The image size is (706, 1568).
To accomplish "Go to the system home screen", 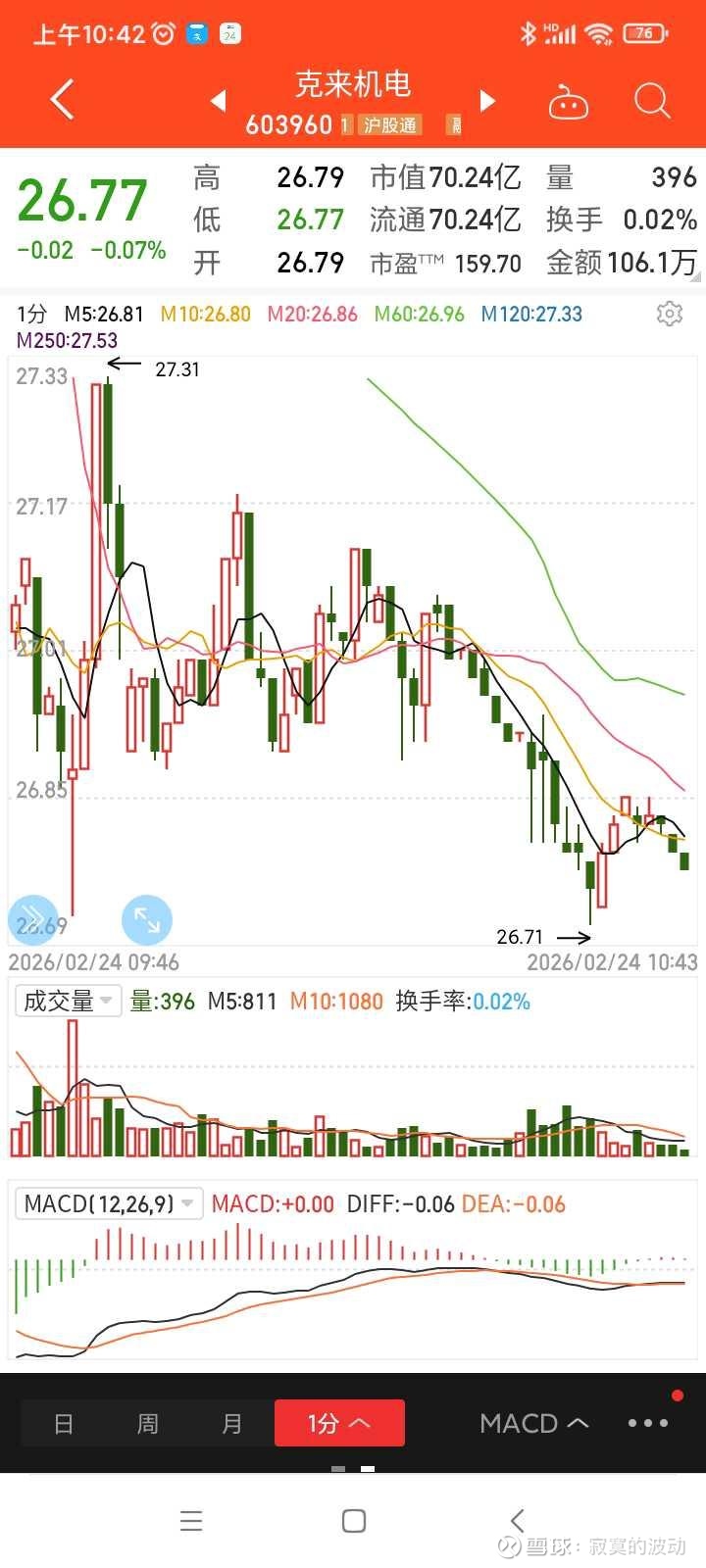I will 354,1521.
